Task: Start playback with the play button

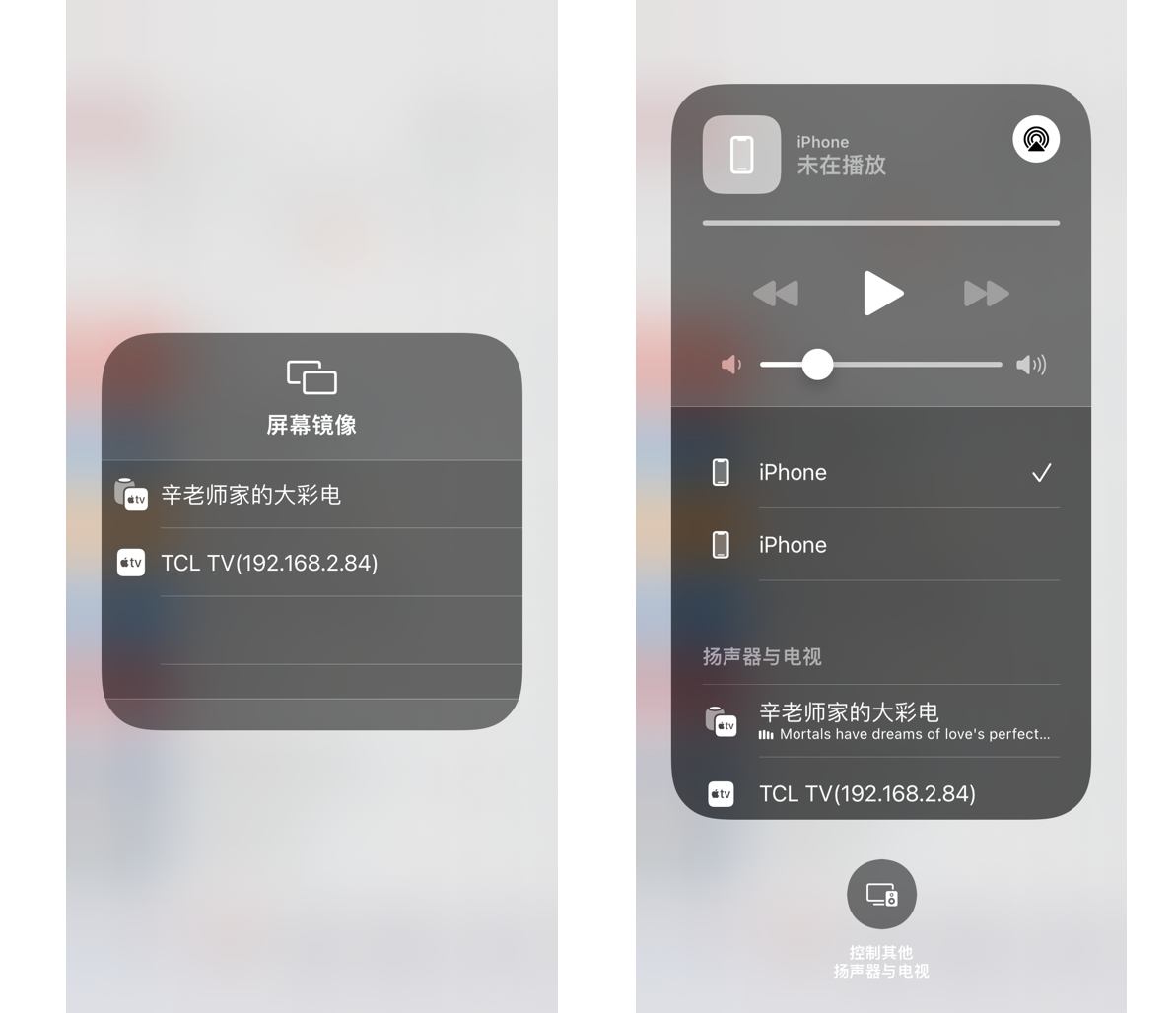Action: pyautogui.click(x=881, y=293)
